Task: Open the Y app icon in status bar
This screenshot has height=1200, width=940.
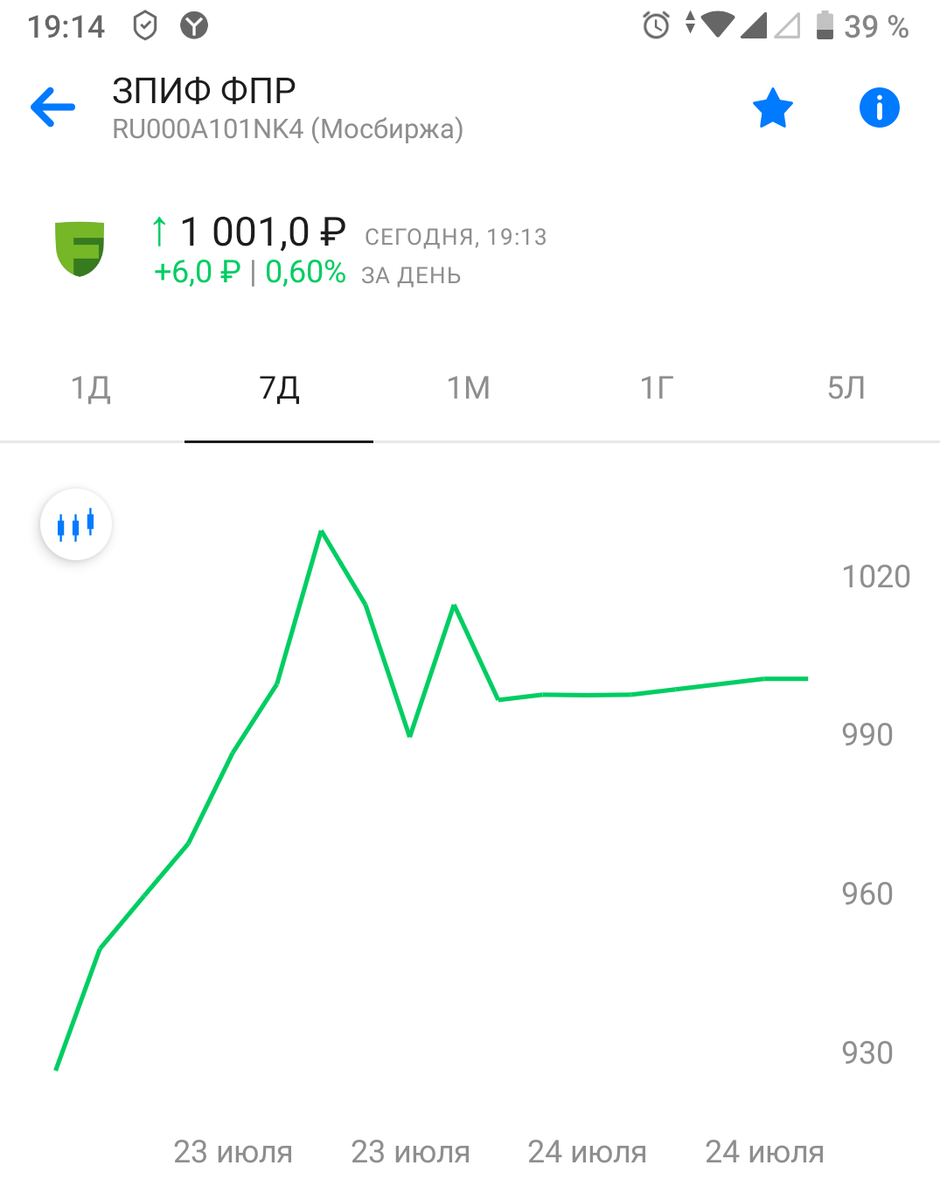Action: [x=194, y=26]
